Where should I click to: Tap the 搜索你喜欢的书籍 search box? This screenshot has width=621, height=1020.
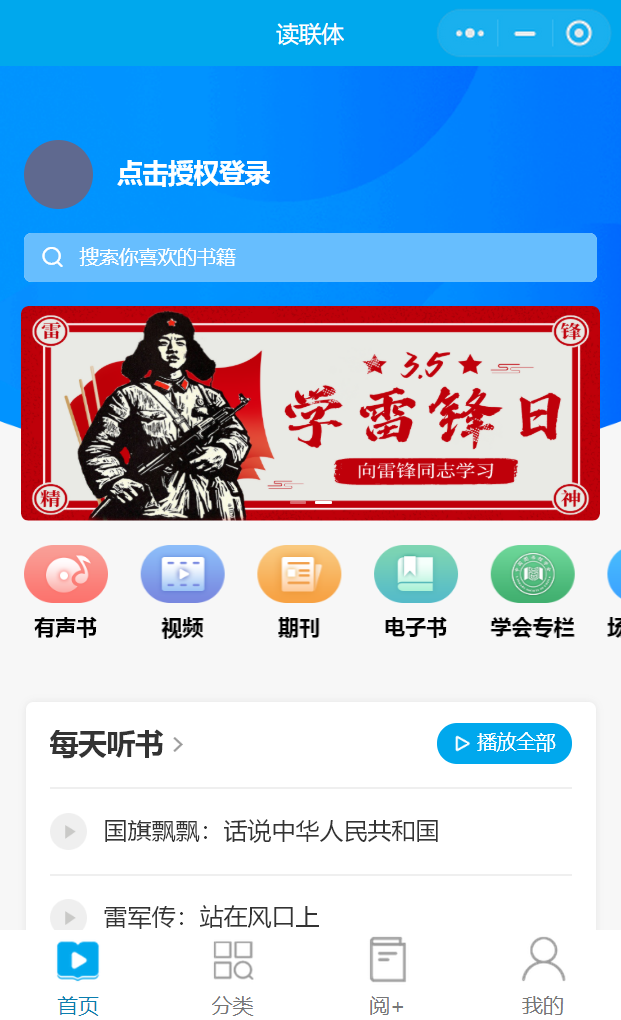click(310, 257)
